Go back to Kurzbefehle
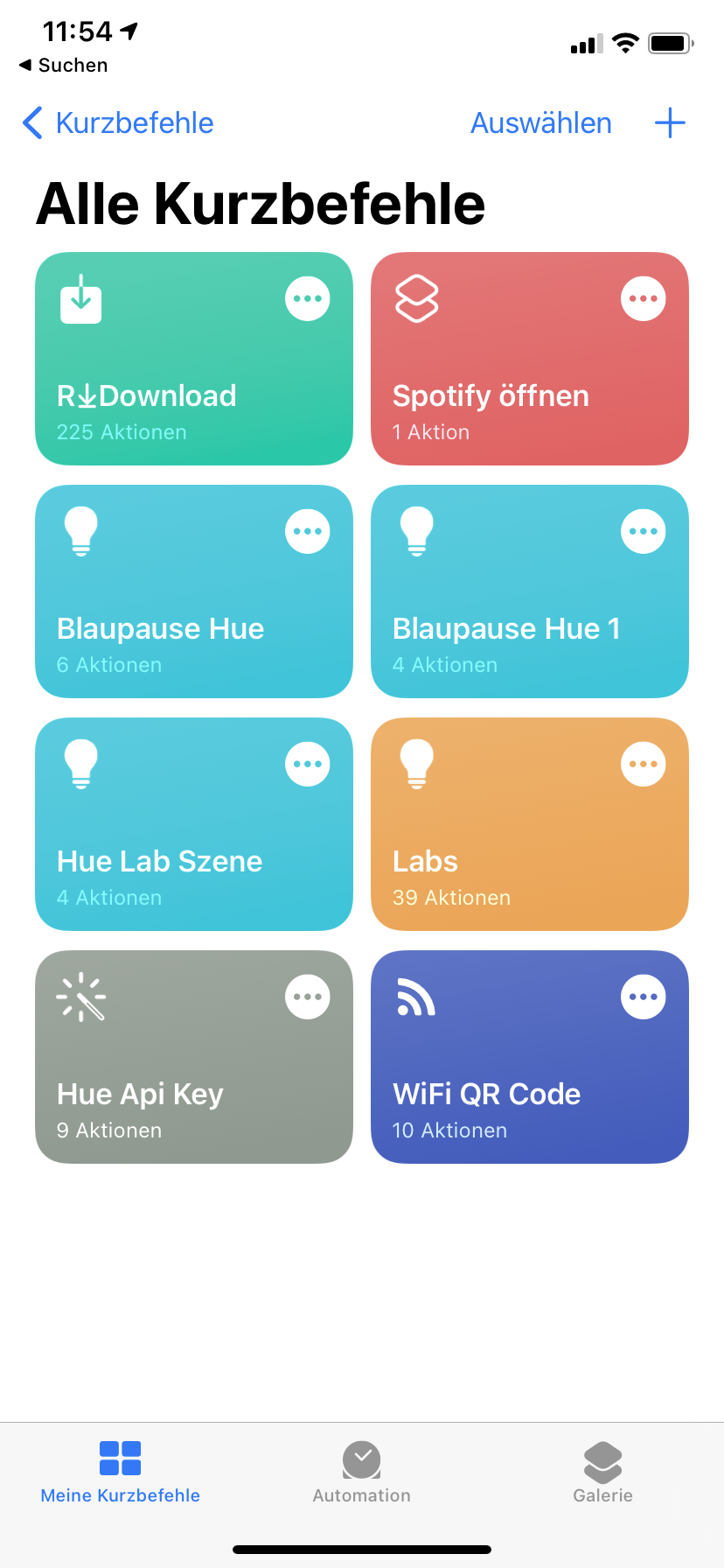The image size is (724, 1568). 118,123
